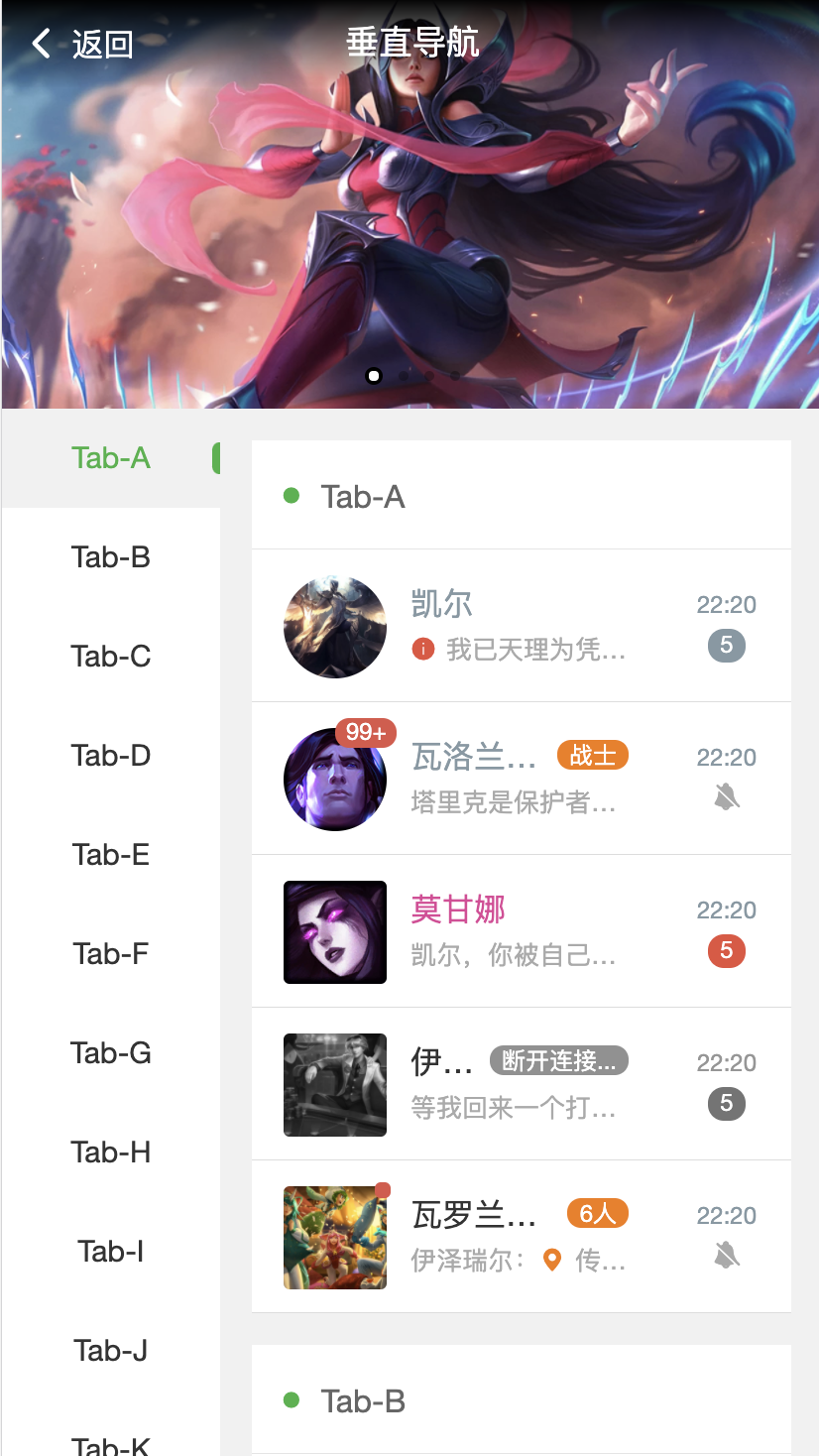Open the chat marked 断开连接
Viewport: 819px width, 1456px height.
pos(521,1084)
